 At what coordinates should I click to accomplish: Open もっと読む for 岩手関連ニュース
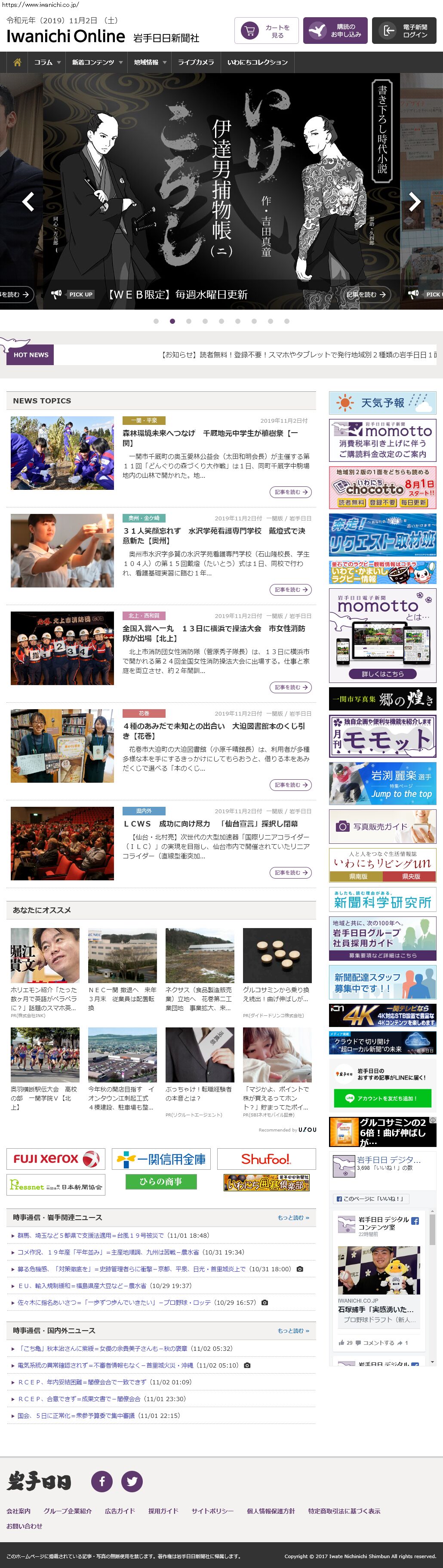293,1218
